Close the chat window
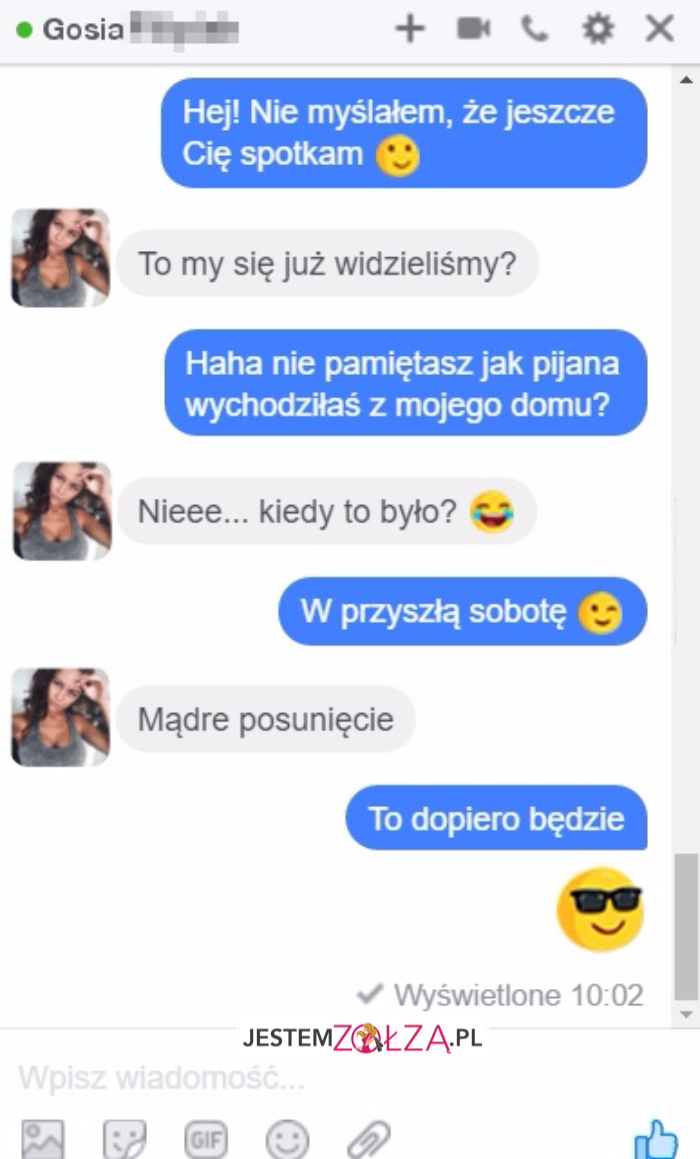This screenshot has width=700, height=1159. (x=660, y=29)
